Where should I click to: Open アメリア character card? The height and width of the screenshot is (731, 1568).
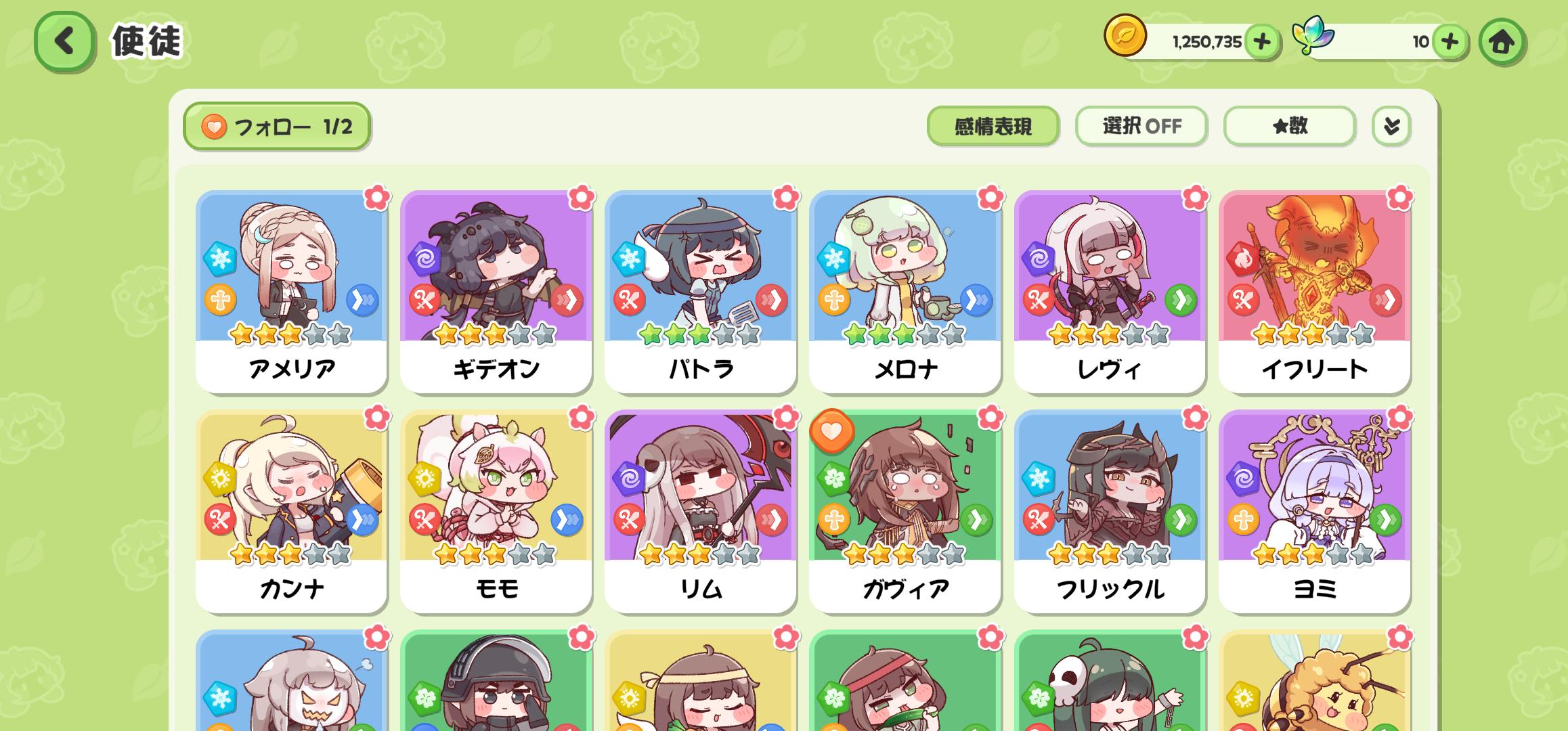pos(292,291)
